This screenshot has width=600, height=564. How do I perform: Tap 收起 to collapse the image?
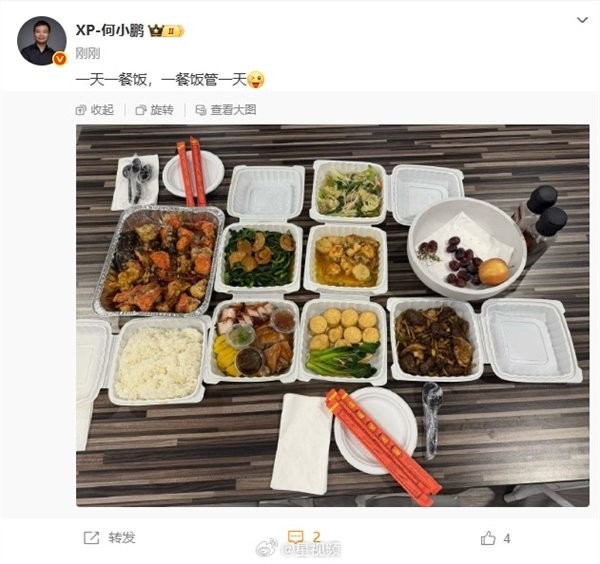(95, 110)
